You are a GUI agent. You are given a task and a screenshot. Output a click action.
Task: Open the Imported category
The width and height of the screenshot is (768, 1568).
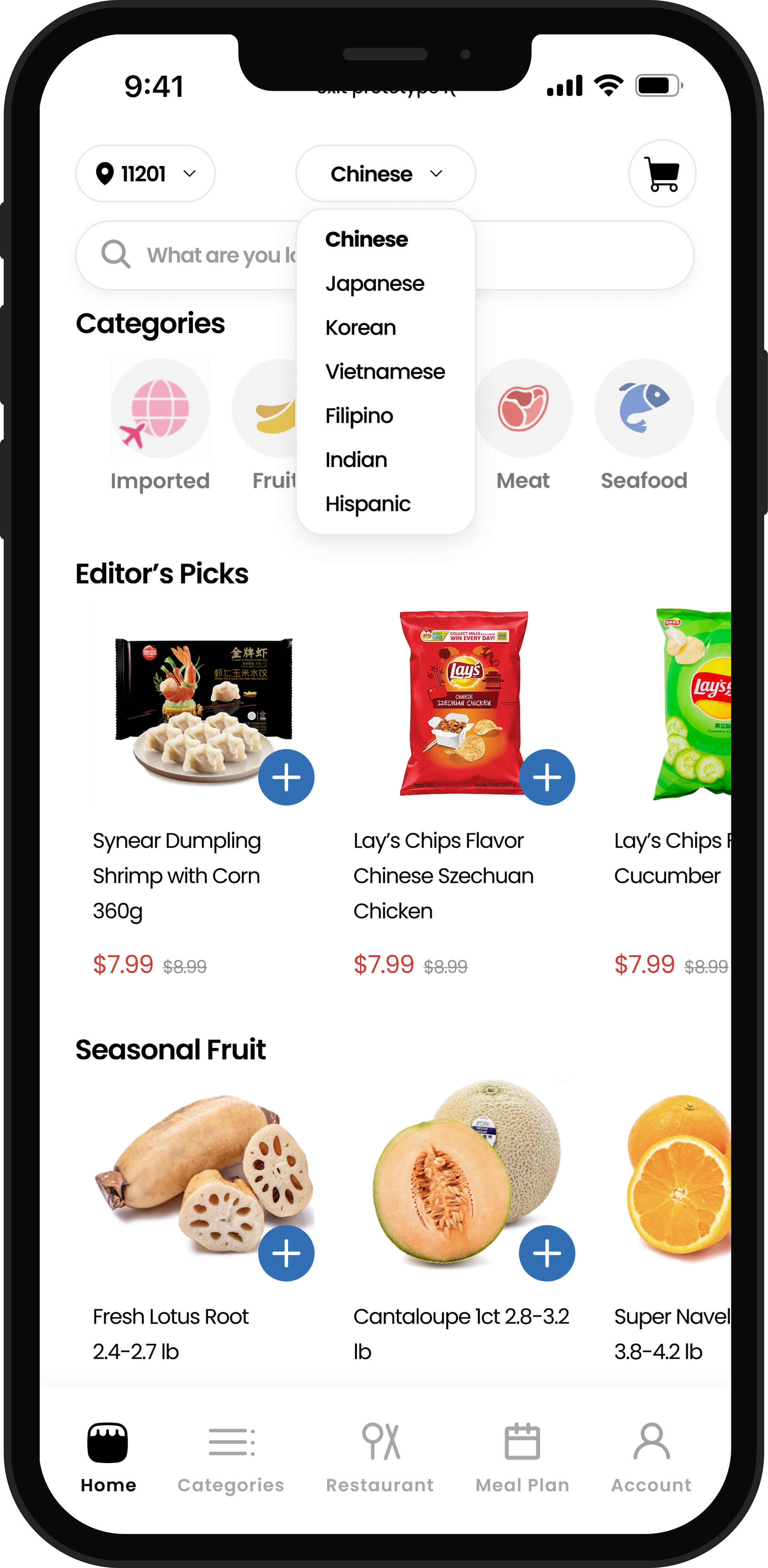(160, 425)
